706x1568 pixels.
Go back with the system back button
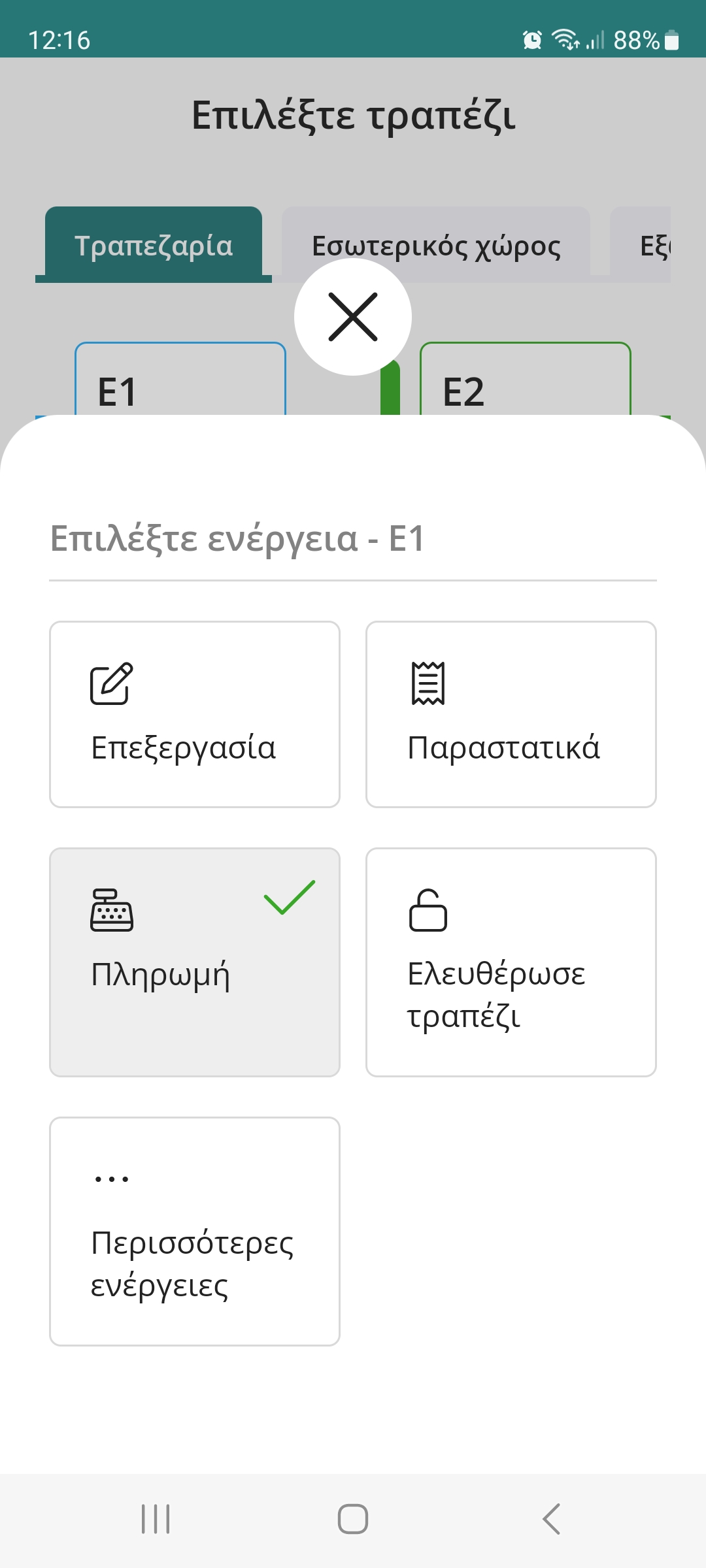(552, 1518)
